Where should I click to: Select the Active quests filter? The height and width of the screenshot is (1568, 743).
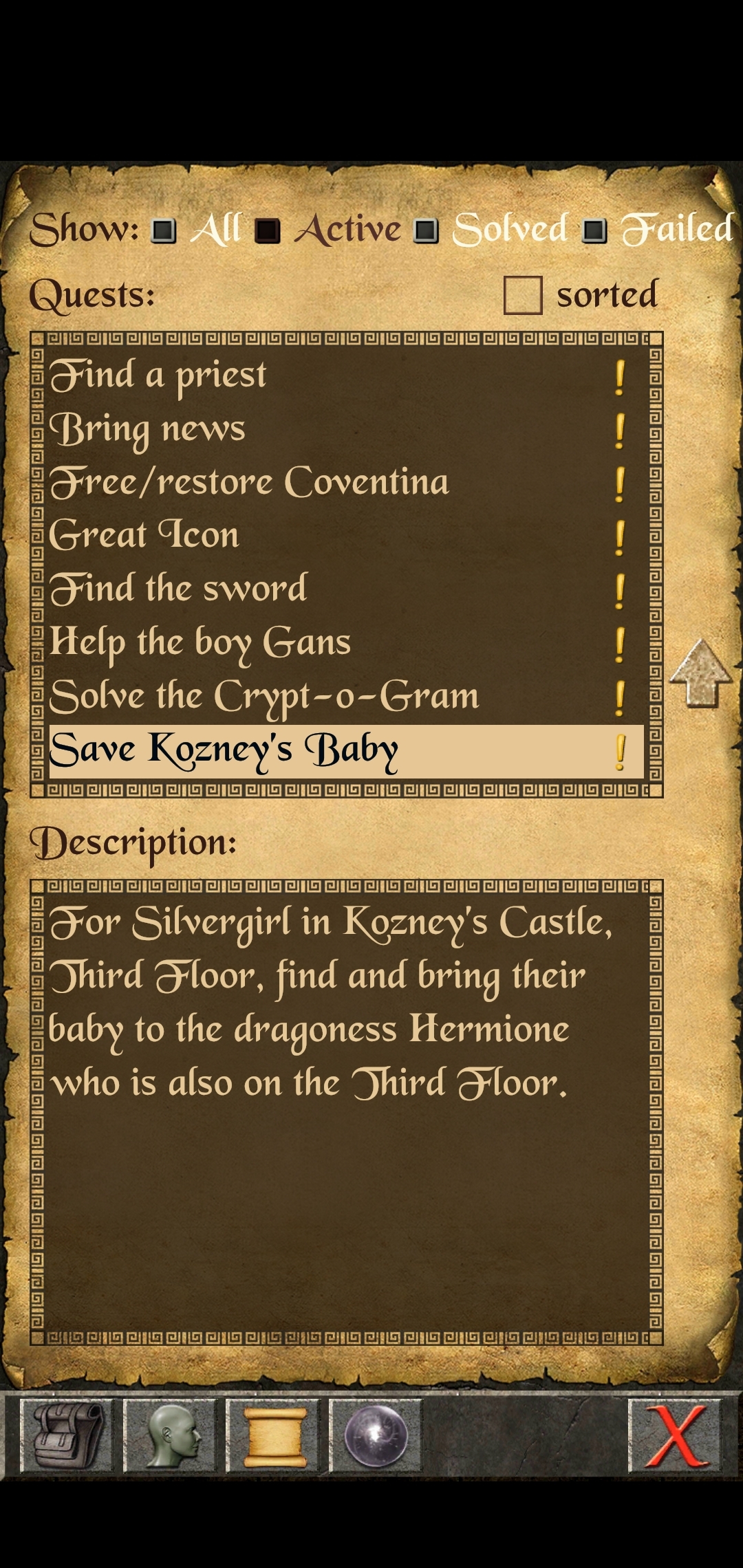coord(268,231)
